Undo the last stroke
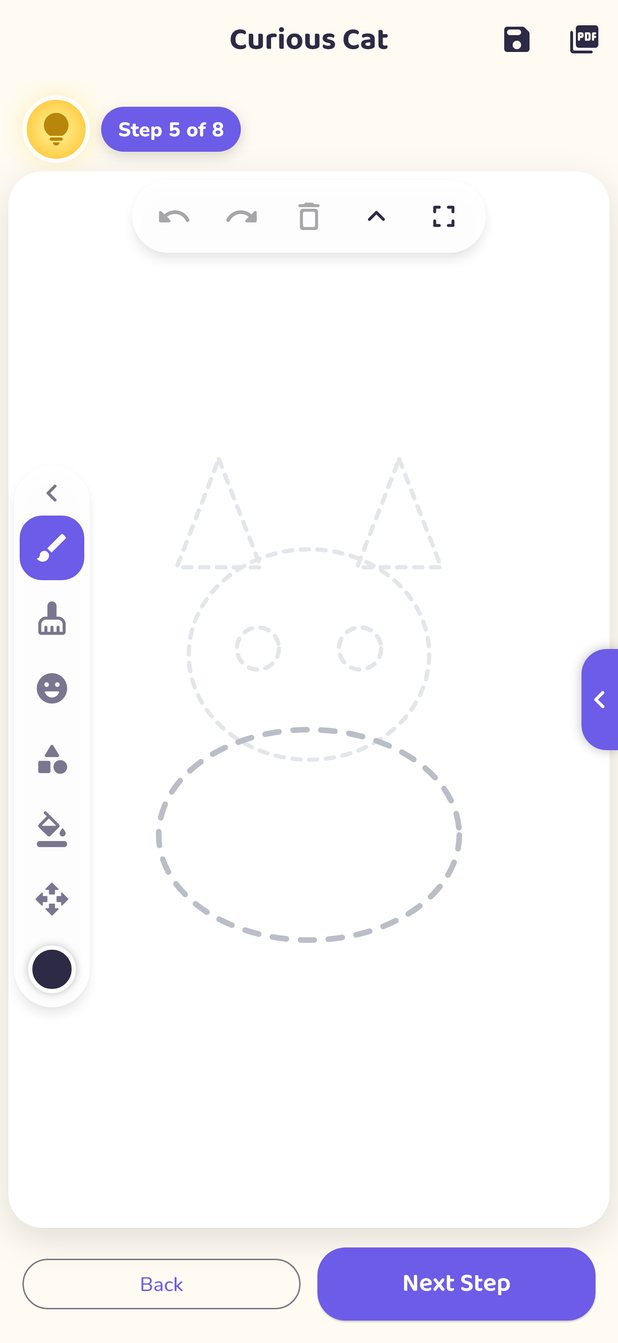618x1343 pixels. pos(174,217)
